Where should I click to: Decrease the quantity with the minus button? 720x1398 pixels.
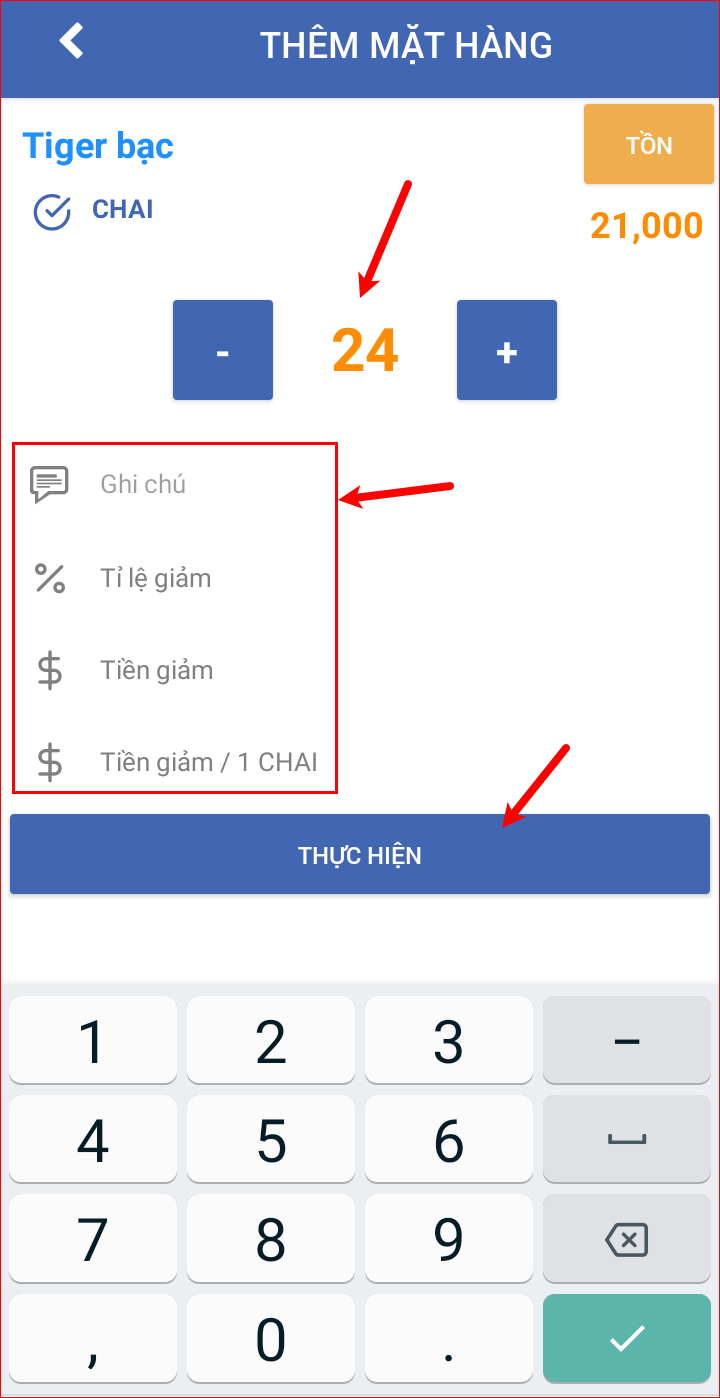coord(222,351)
